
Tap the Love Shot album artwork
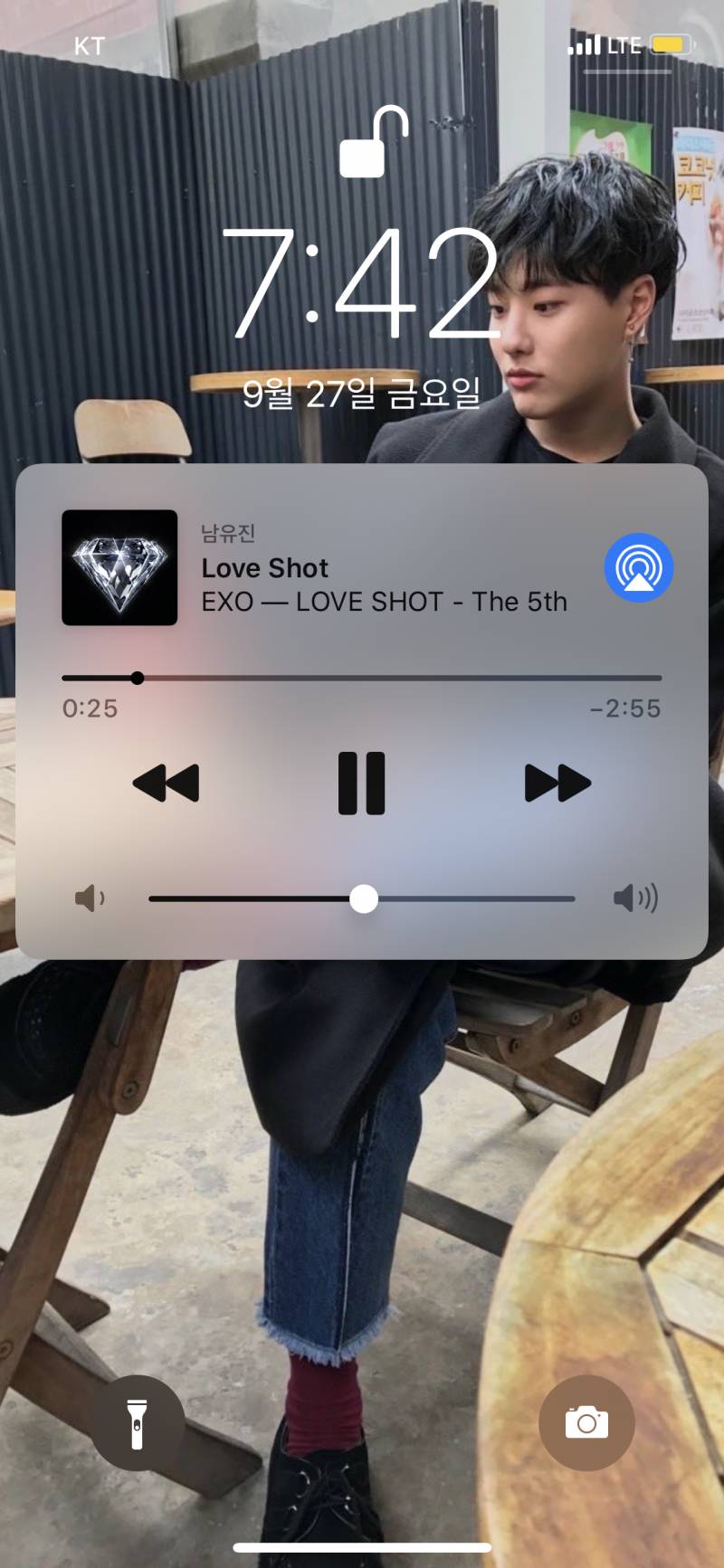click(x=119, y=568)
